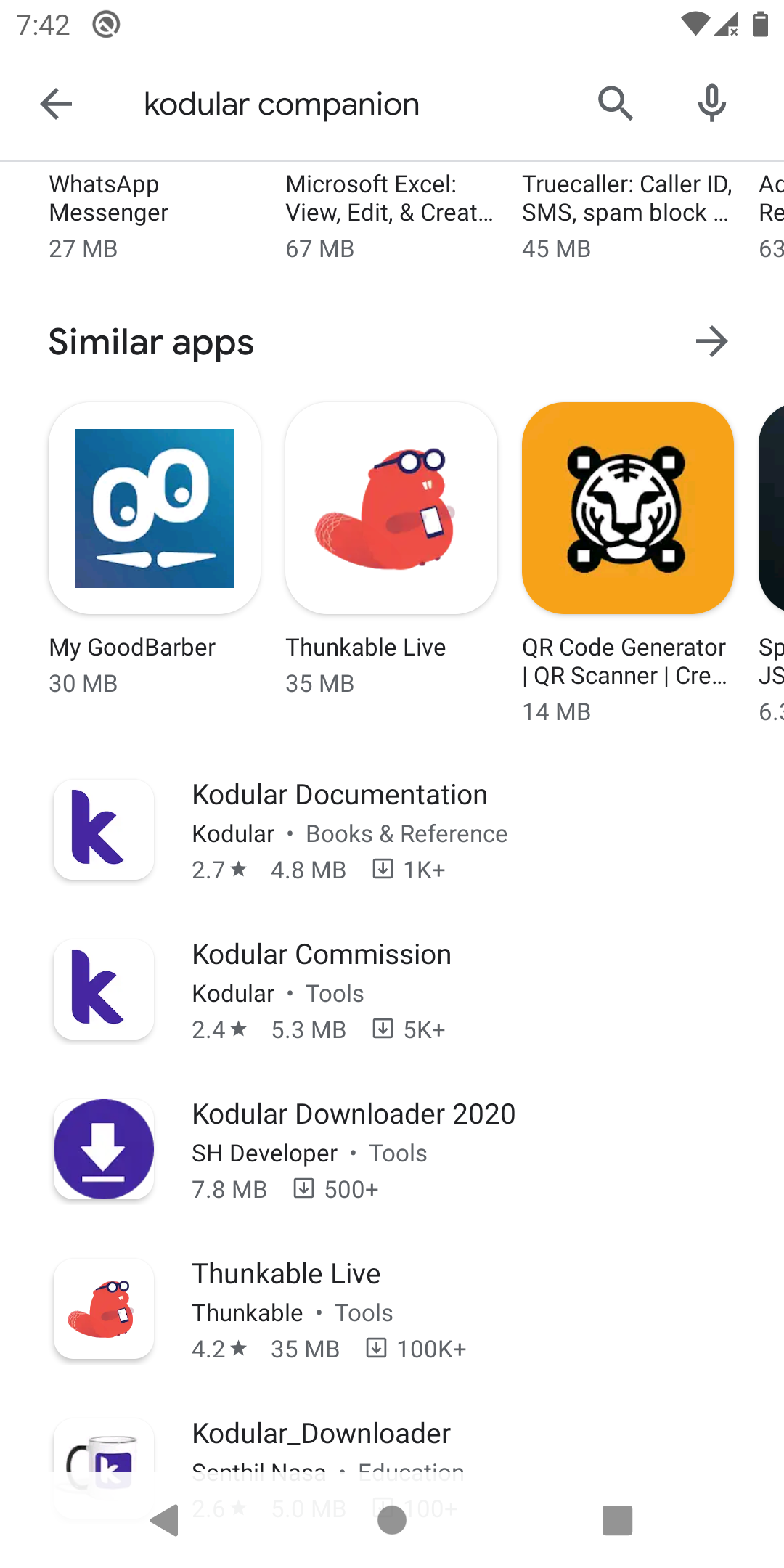
Task: Open the Thunkable Live result by Thunkable
Action: (392, 1309)
